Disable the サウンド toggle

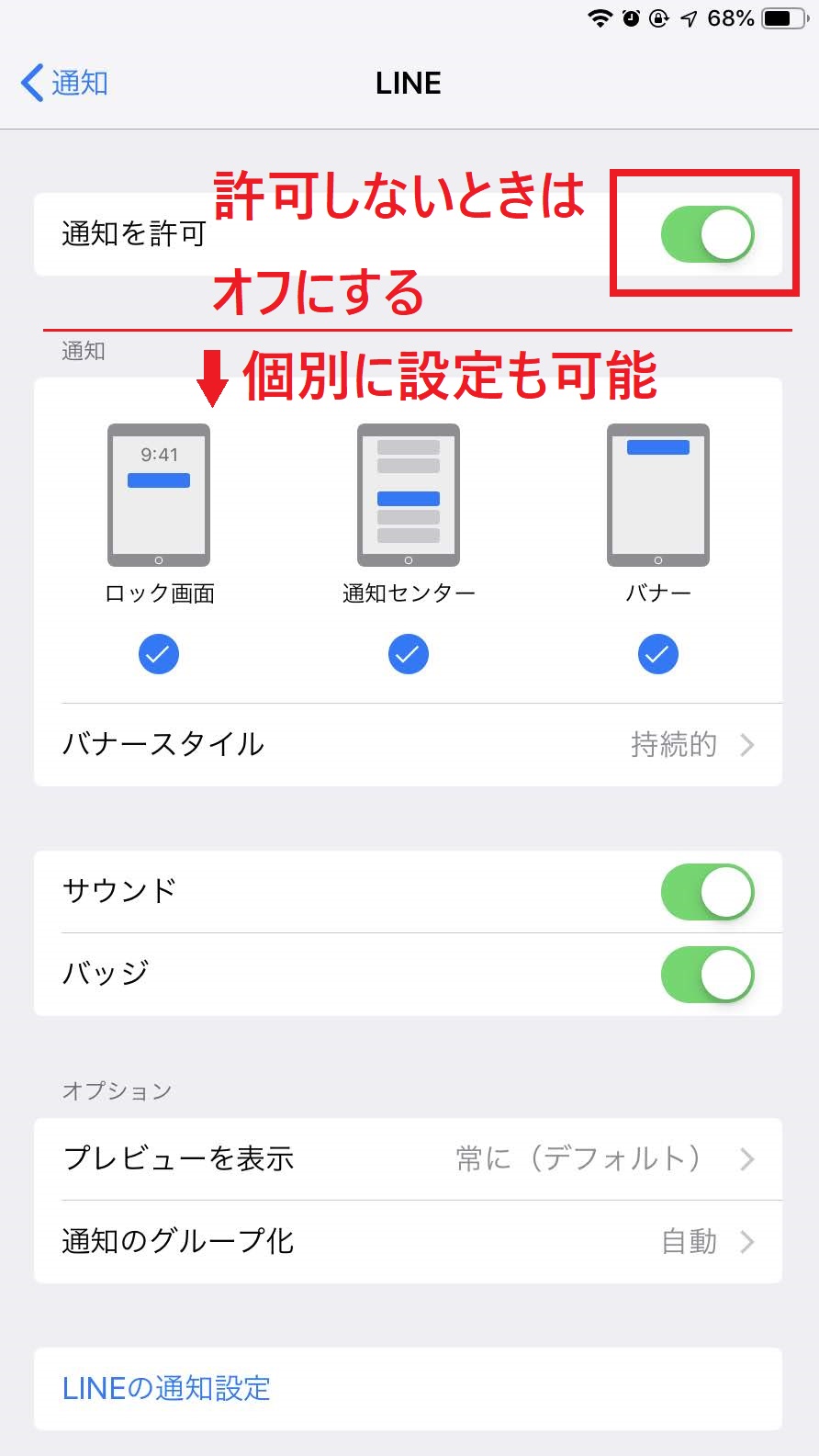coord(708,892)
